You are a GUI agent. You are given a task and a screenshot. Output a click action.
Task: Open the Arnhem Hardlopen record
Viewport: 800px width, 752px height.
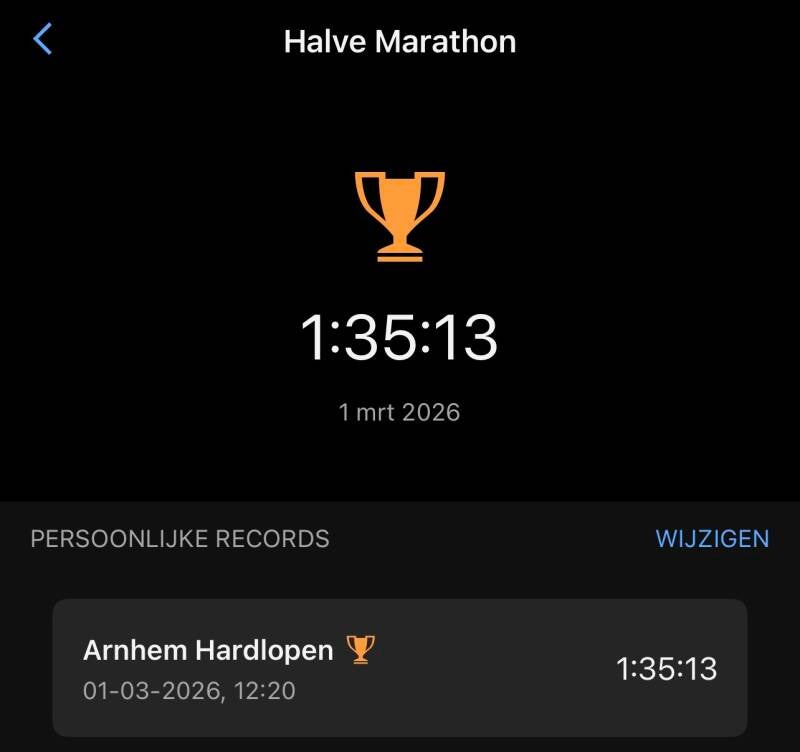point(400,668)
